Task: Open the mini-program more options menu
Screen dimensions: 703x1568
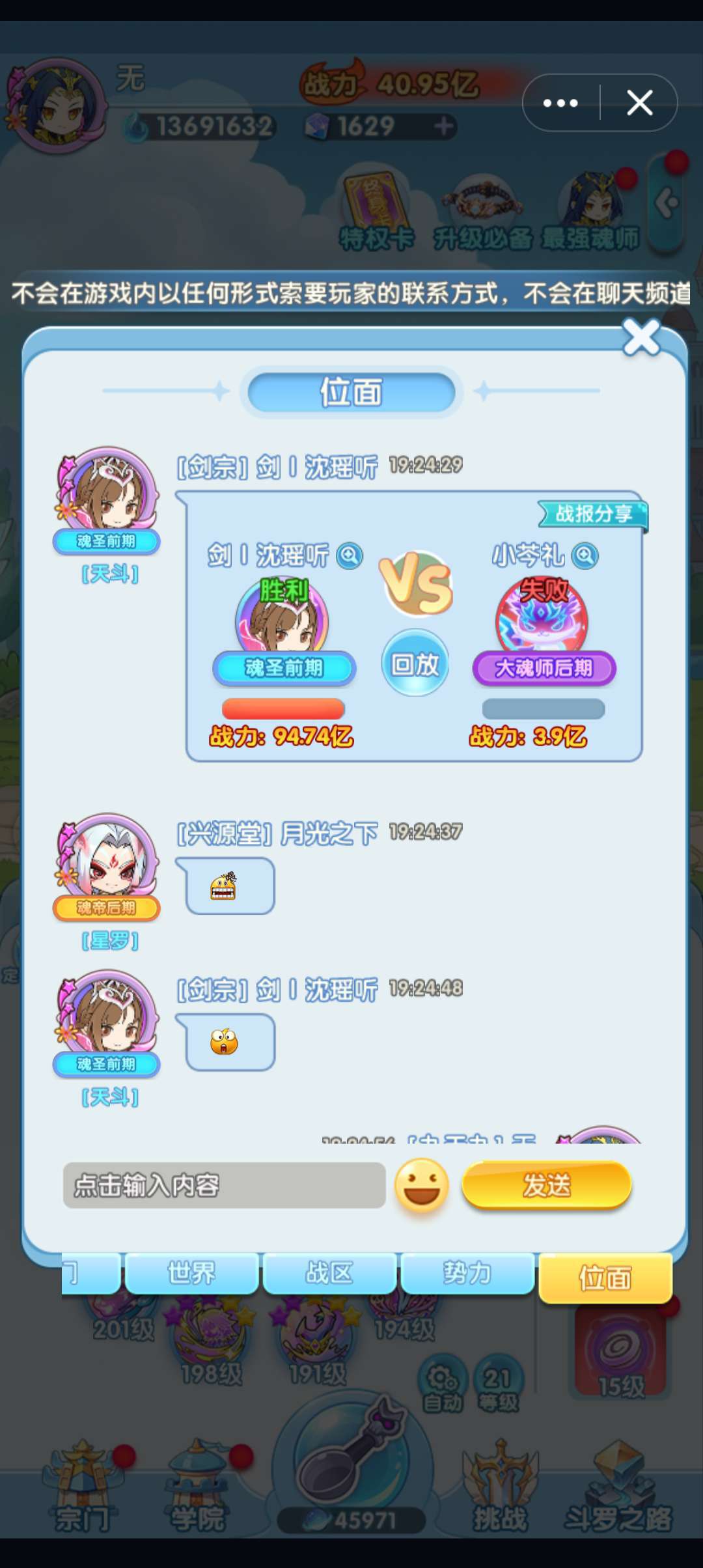Action: 560,103
